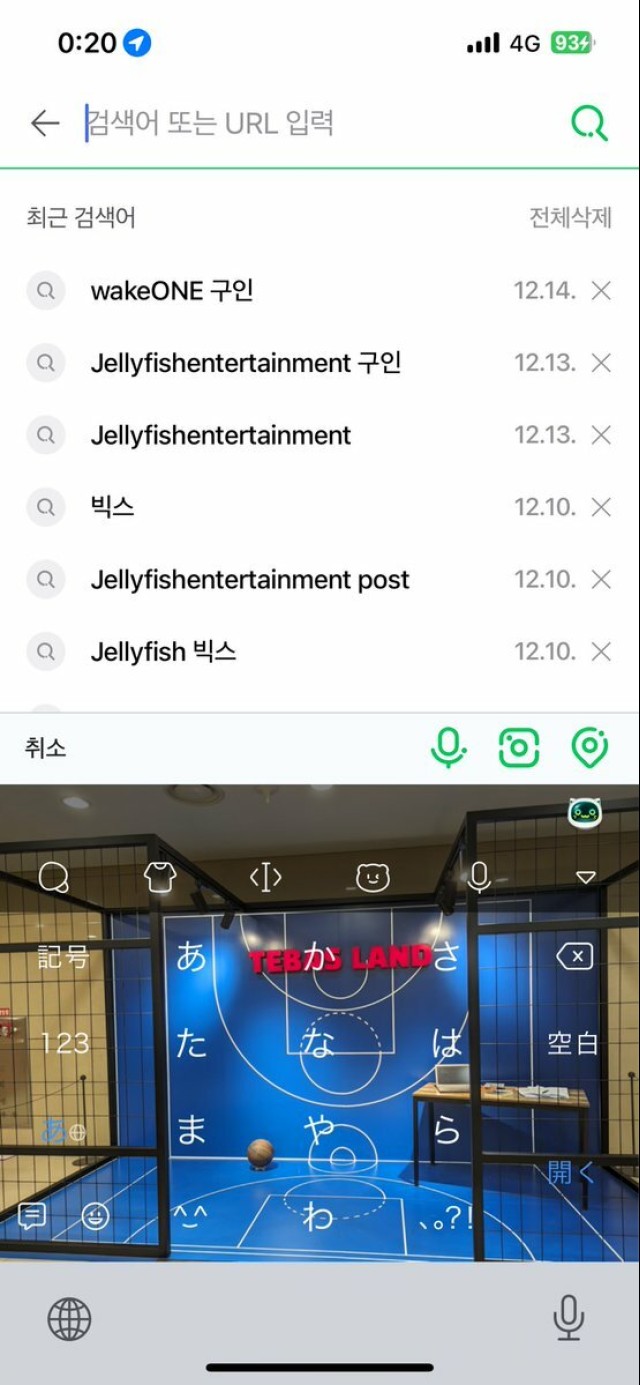Viewport: 640px width, 1385px height.
Task: Open recent search wakeONE 구인
Action: tap(172, 291)
